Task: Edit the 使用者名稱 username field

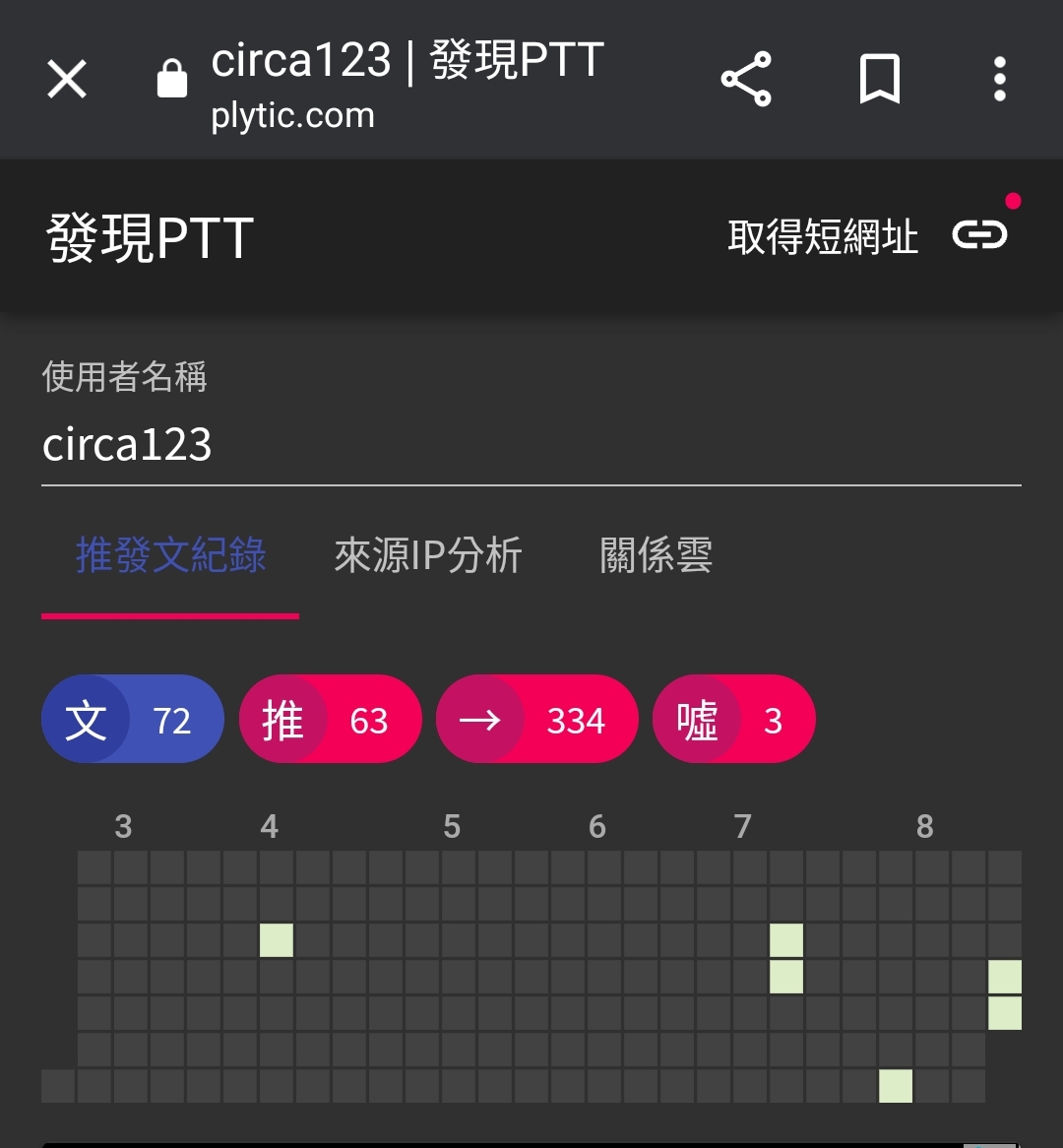Action: coord(531,445)
